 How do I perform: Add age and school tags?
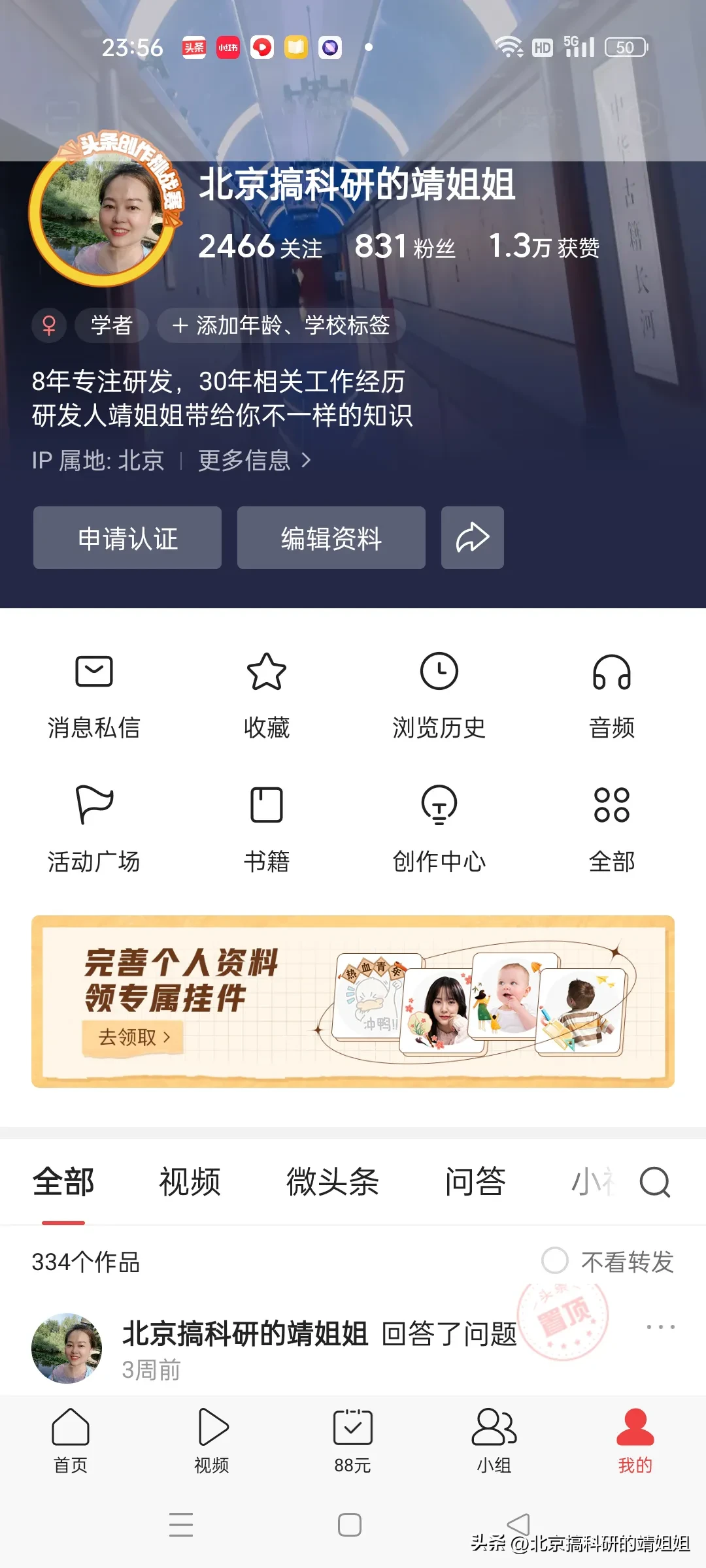[281, 325]
